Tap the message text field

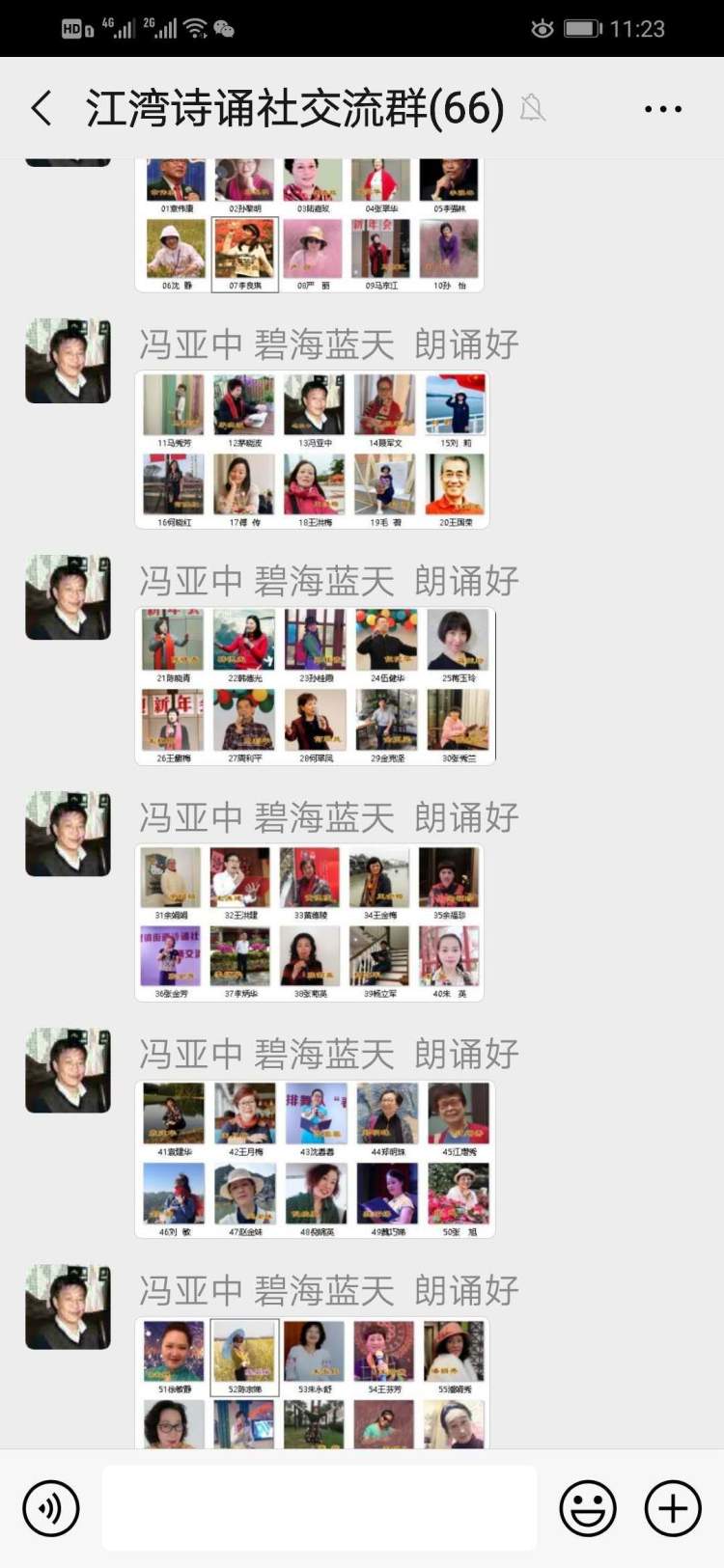point(319,1508)
